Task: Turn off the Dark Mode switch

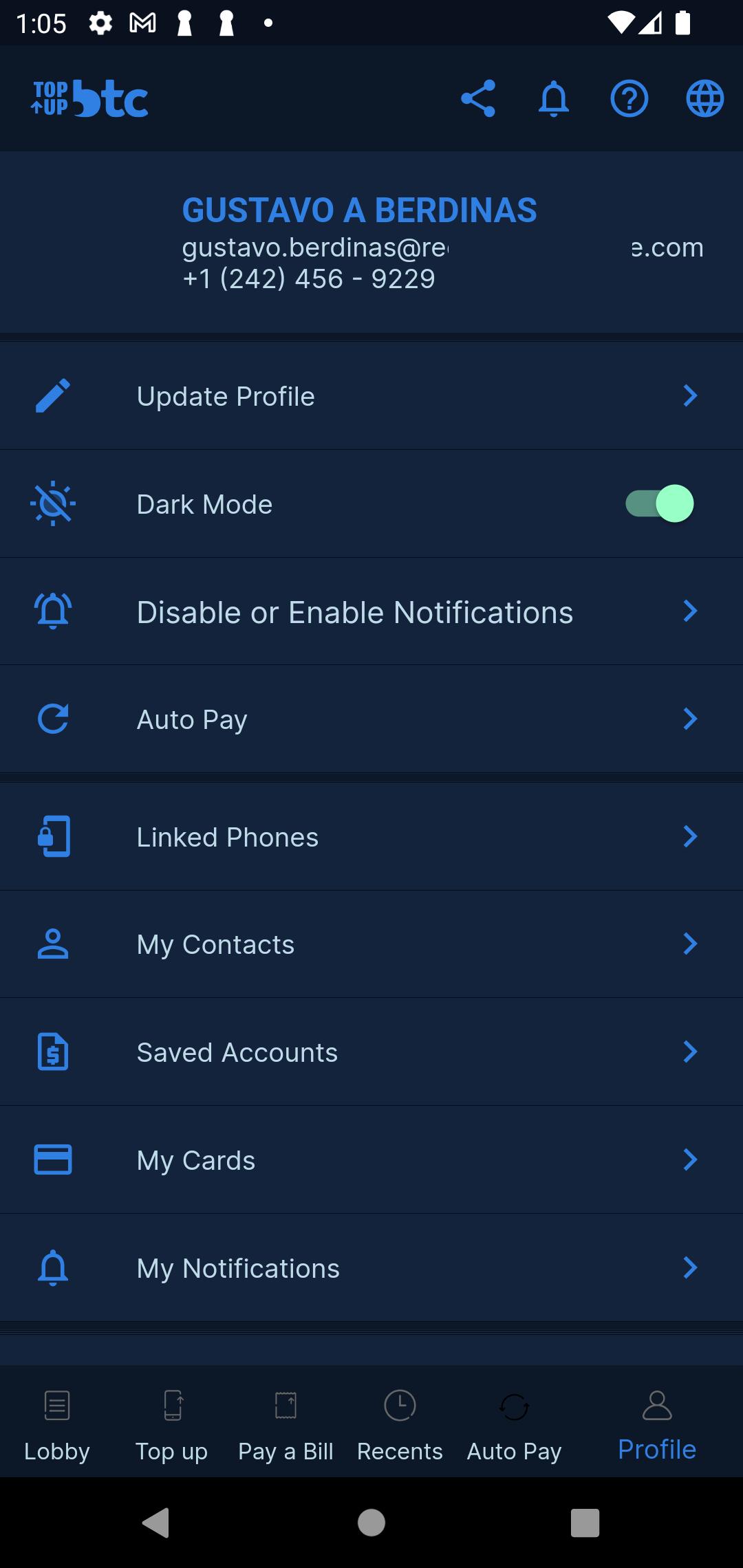Action: click(x=660, y=503)
